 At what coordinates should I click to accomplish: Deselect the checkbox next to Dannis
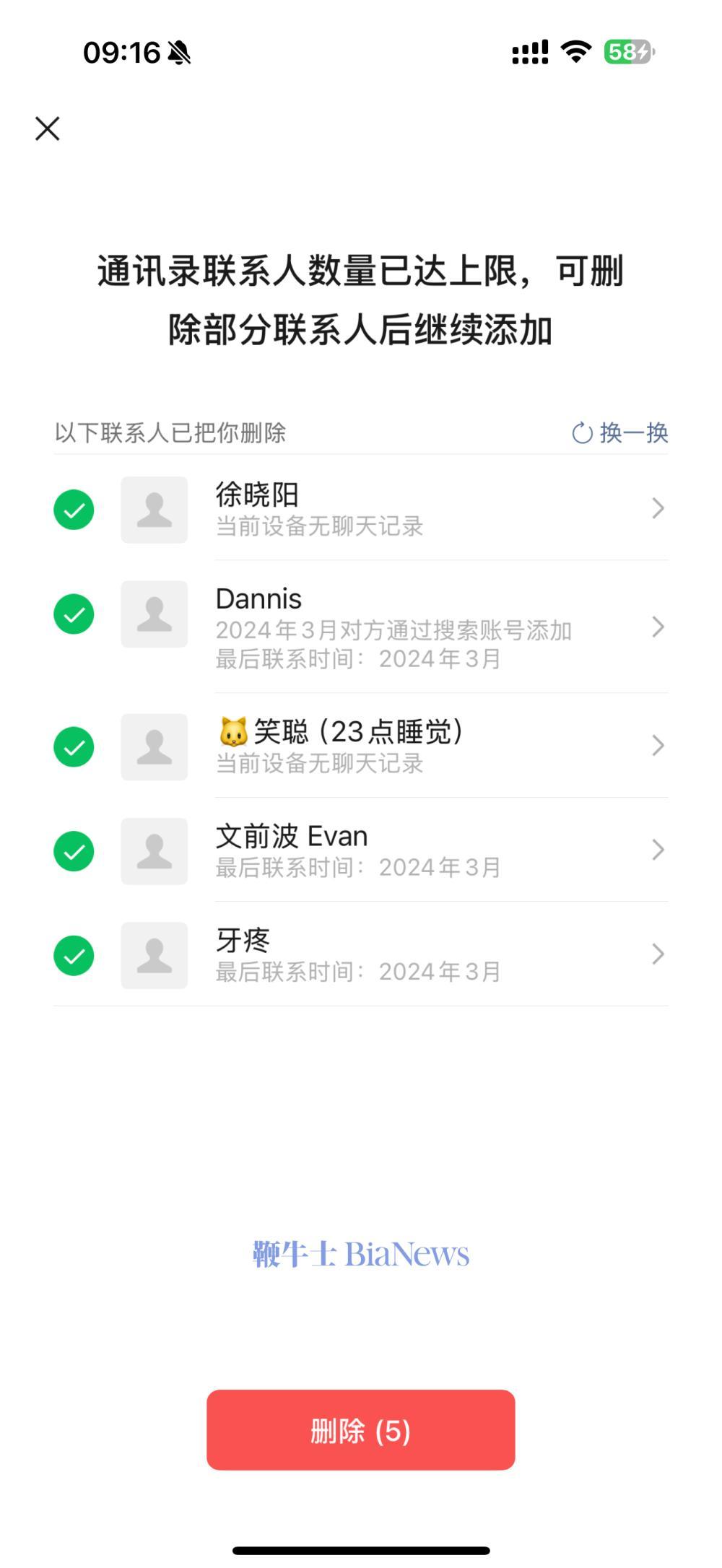point(74,614)
